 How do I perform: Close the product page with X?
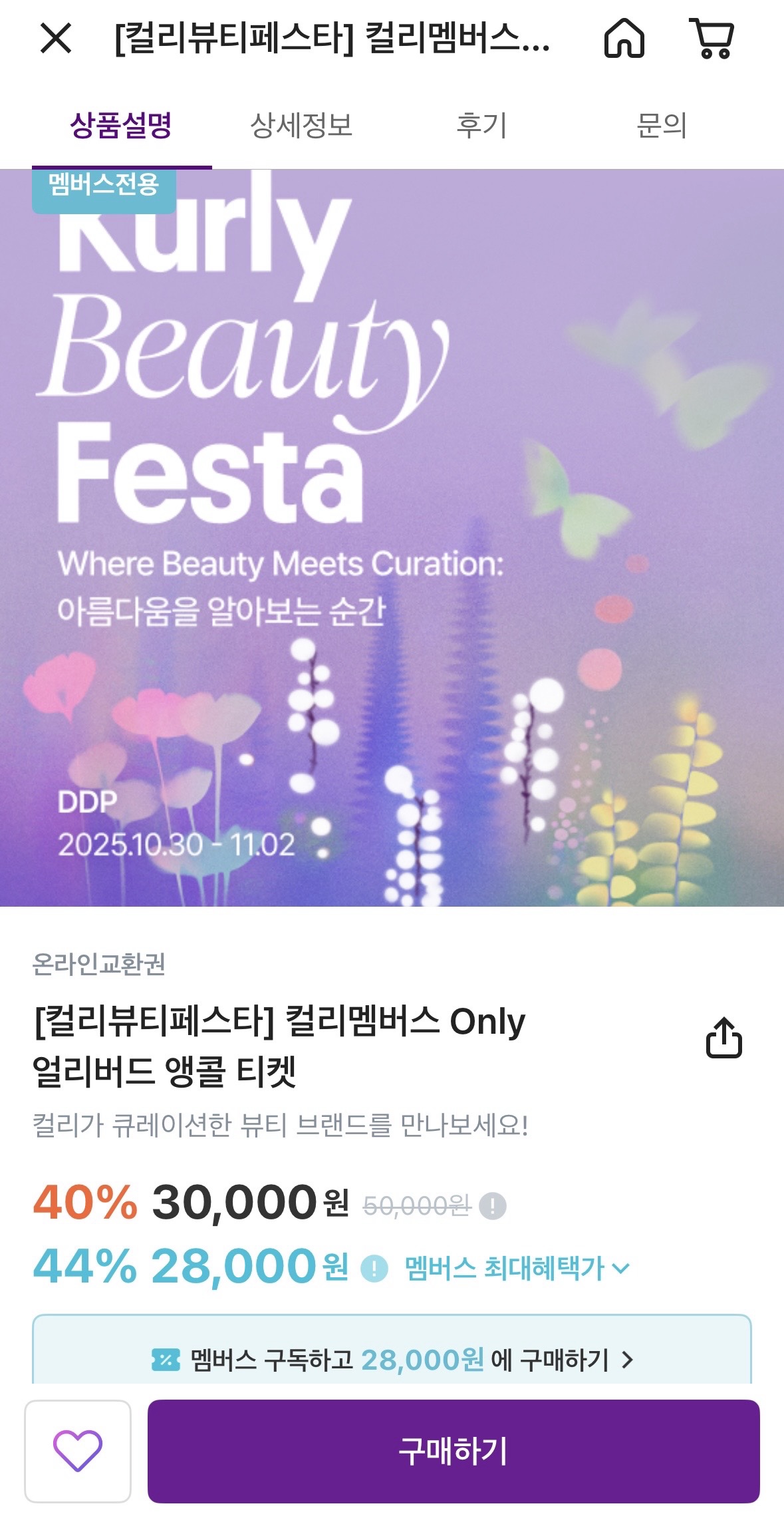pyautogui.click(x=56, y=38)
